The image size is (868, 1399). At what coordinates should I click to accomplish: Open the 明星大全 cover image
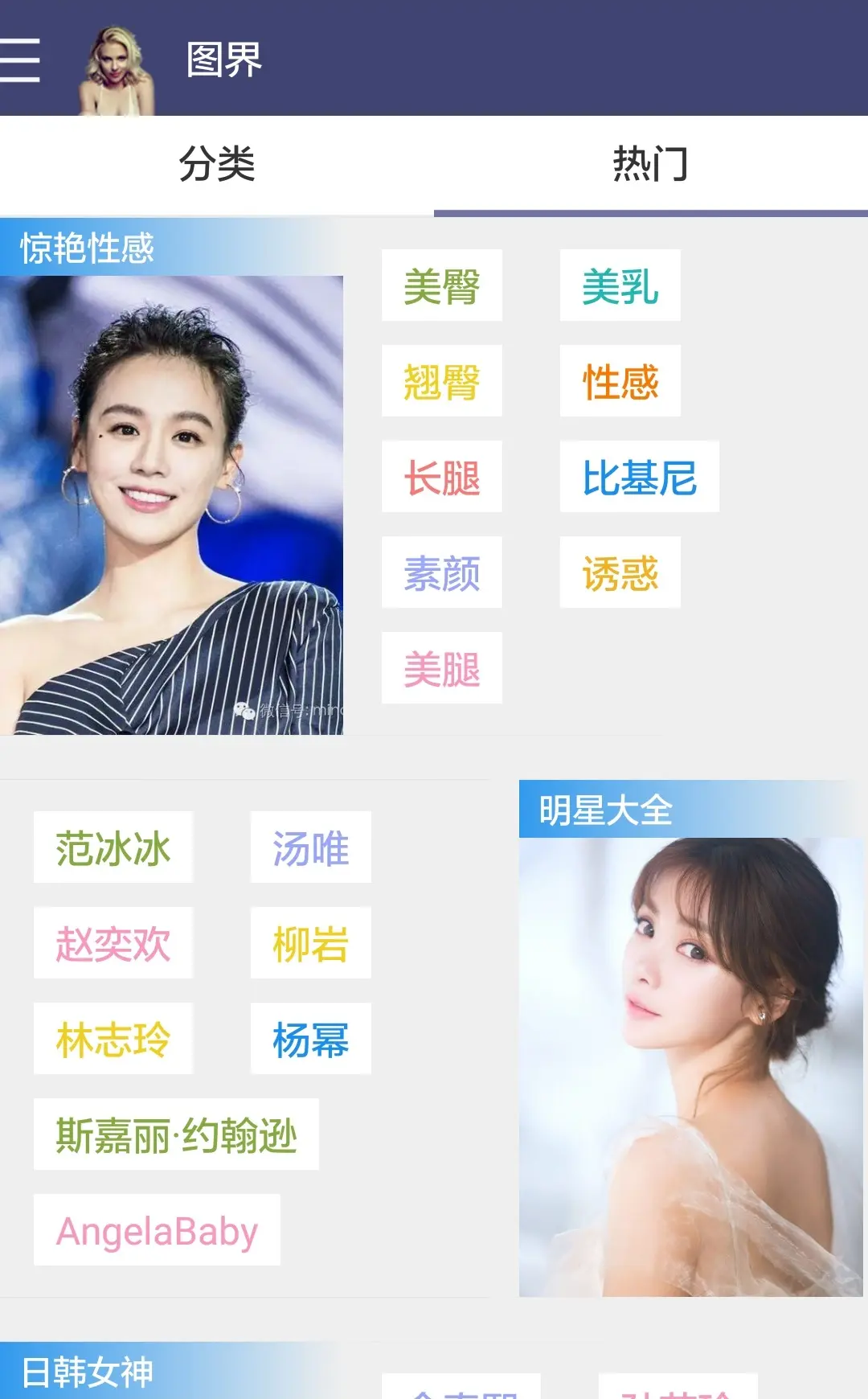(691, 1066)
